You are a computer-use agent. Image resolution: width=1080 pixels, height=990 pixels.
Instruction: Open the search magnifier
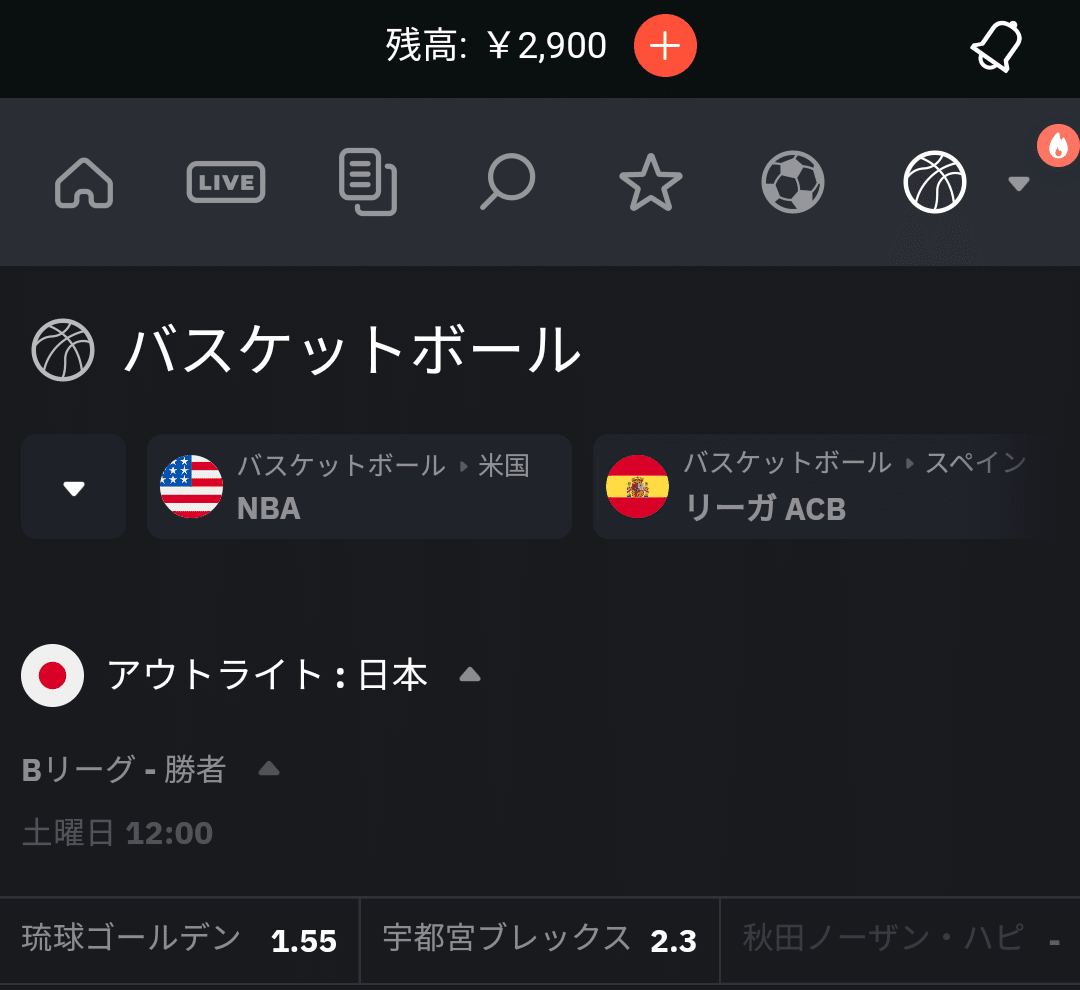click(x=508, y=183)
